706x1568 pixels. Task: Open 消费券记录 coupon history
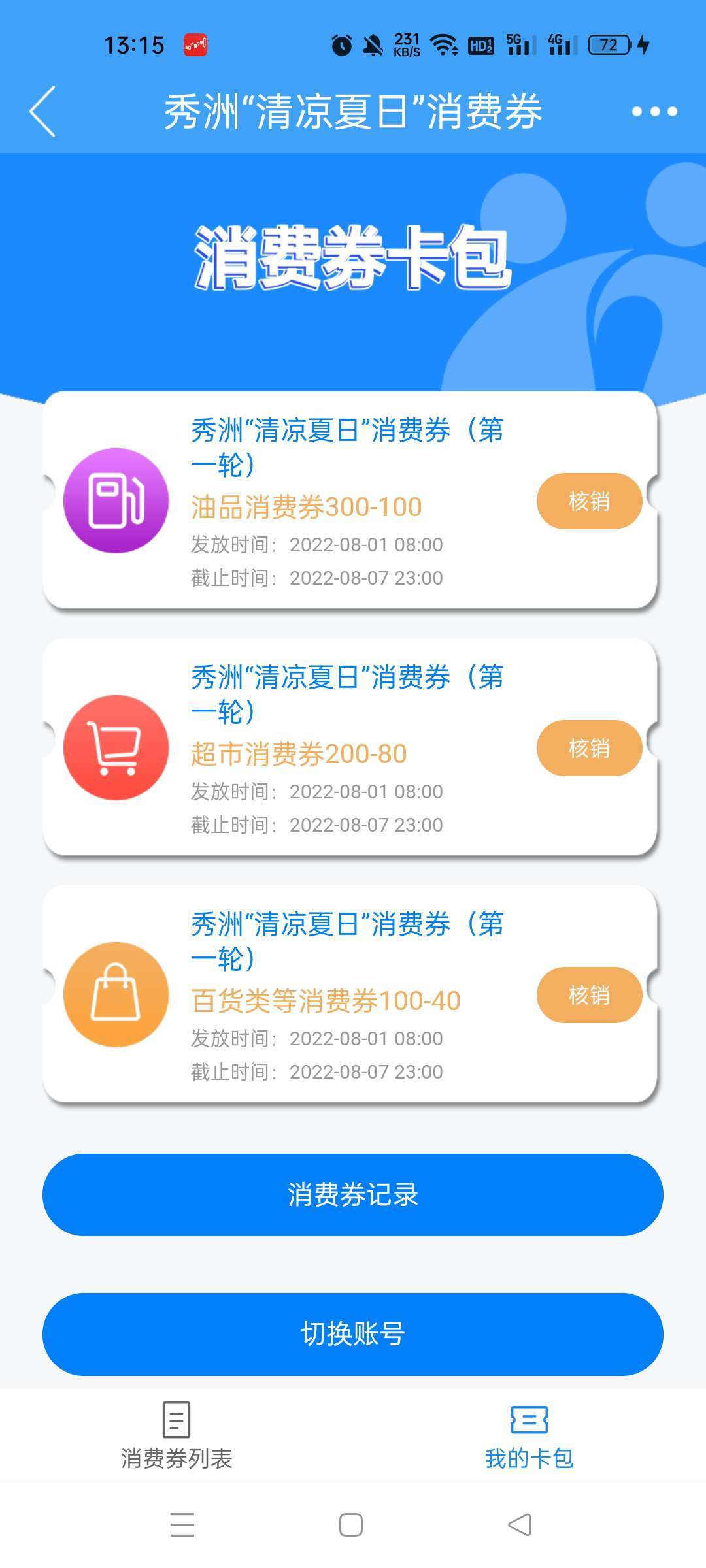(353, 1195)
